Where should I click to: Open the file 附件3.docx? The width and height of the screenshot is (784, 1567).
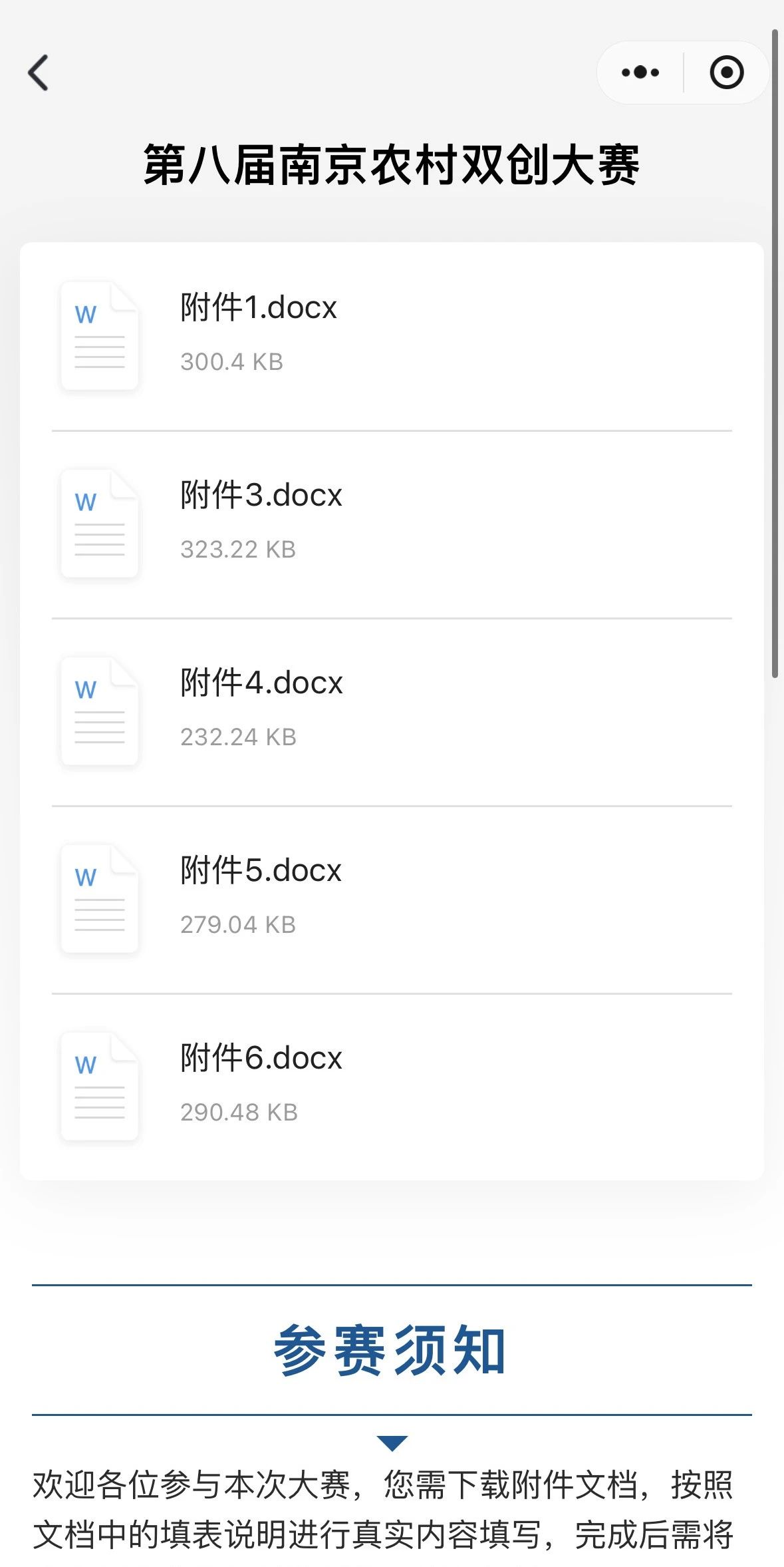(x=392, y=524)
